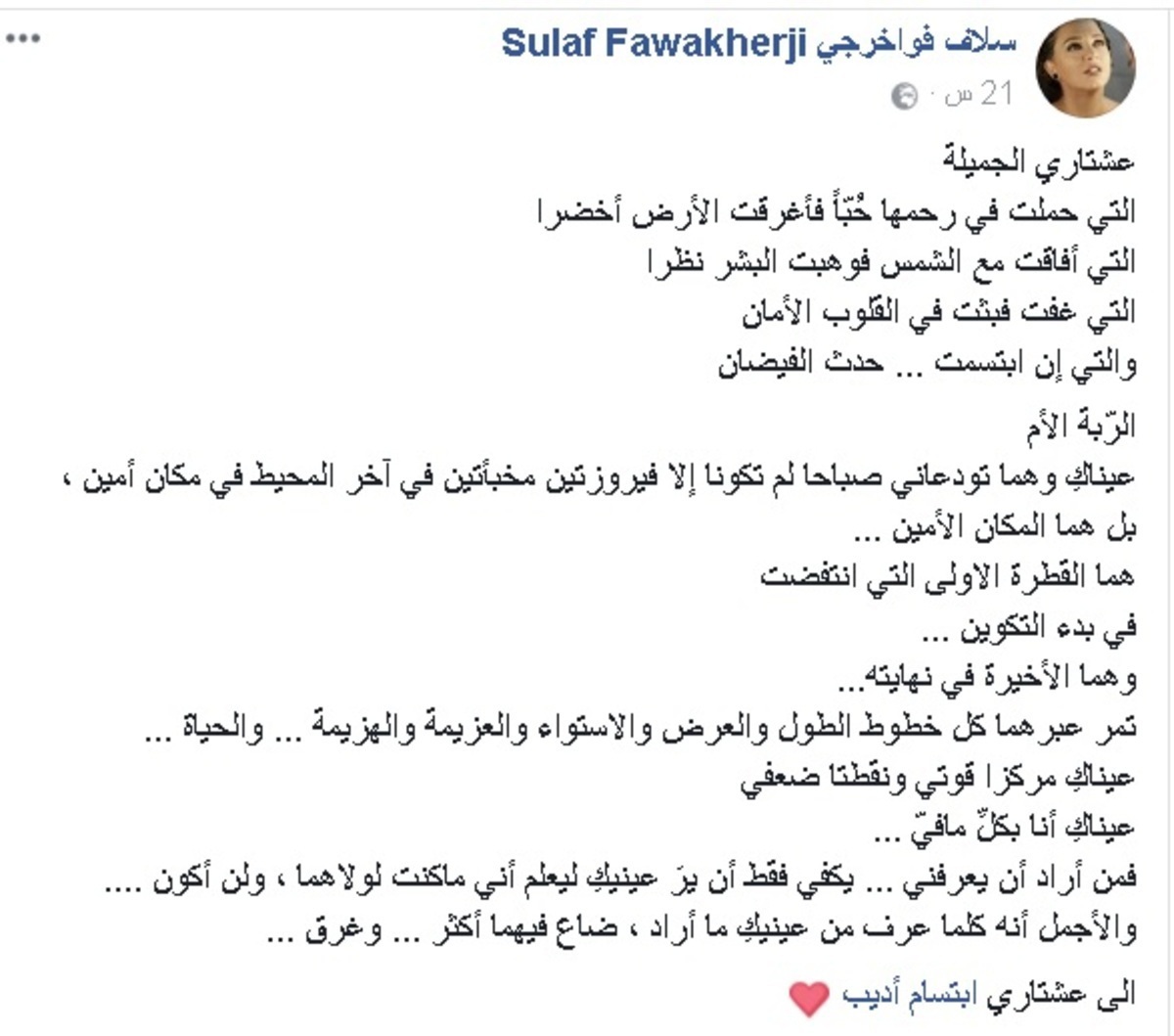Tap Sulaf Fawakherji's profile picture
Image resolution: width=1174 pixels, height=1036 pixels.
click(x=1085, y=68)
